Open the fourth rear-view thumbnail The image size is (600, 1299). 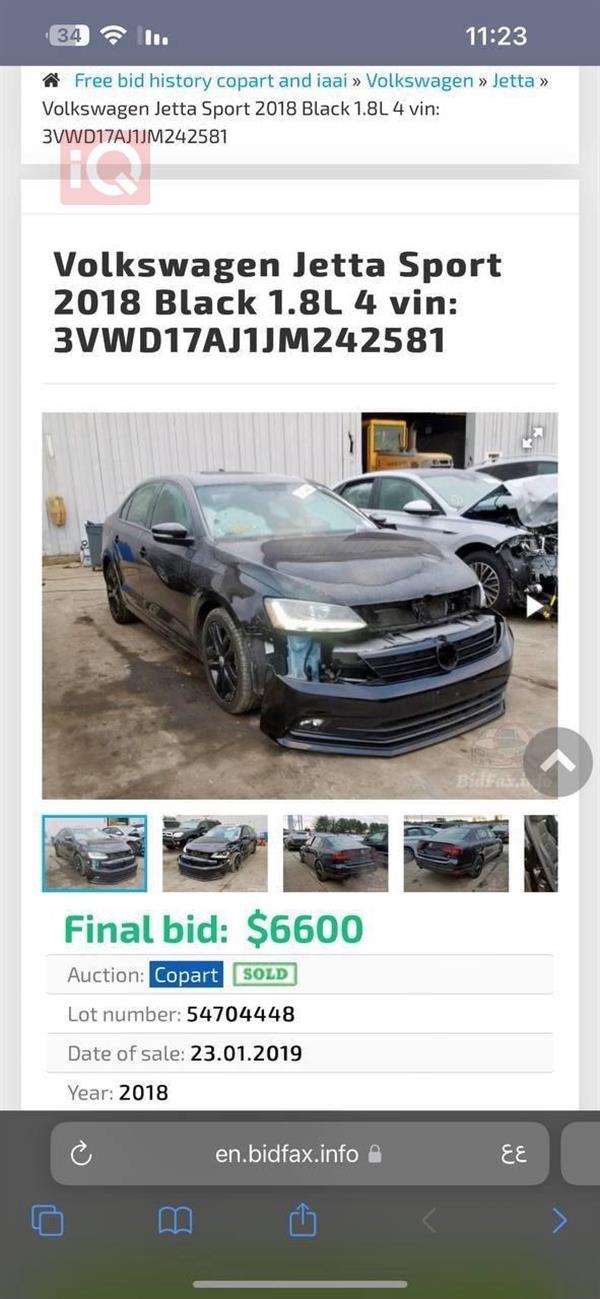click(x=456, y=853)
